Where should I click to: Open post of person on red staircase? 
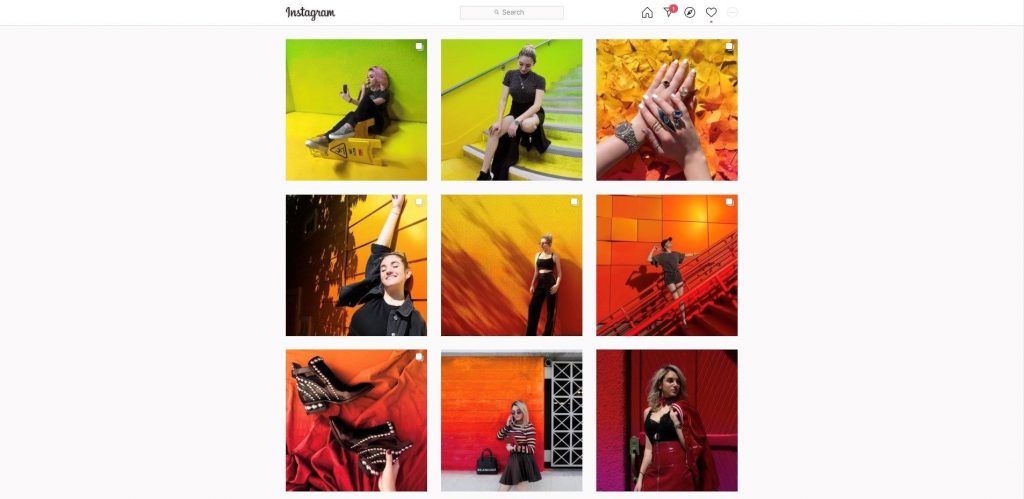(667, 265)
